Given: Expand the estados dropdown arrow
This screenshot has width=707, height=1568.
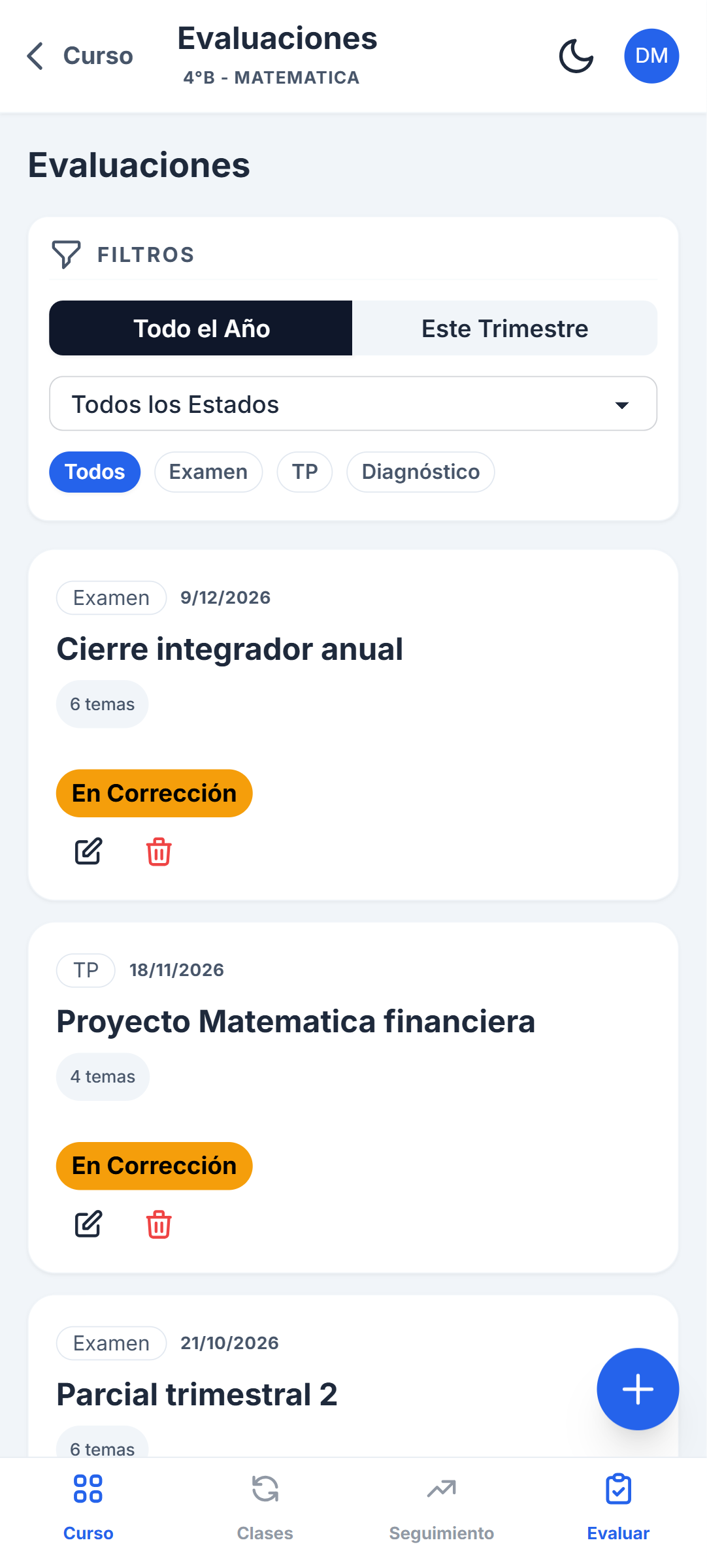Looking at the screenshot, I should tap(623, 404).
